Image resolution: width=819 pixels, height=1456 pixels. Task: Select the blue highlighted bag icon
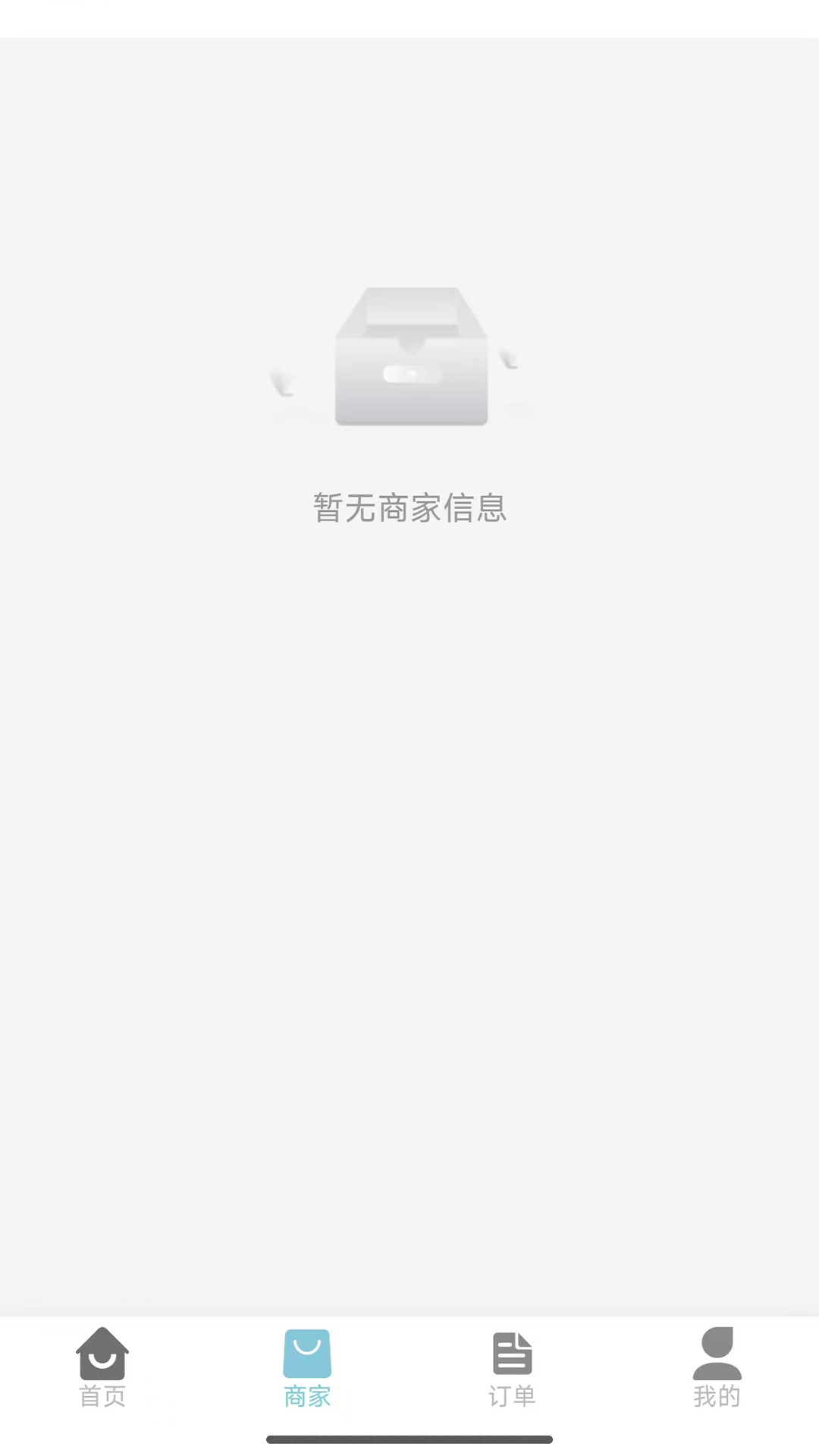pos(307,1354)
